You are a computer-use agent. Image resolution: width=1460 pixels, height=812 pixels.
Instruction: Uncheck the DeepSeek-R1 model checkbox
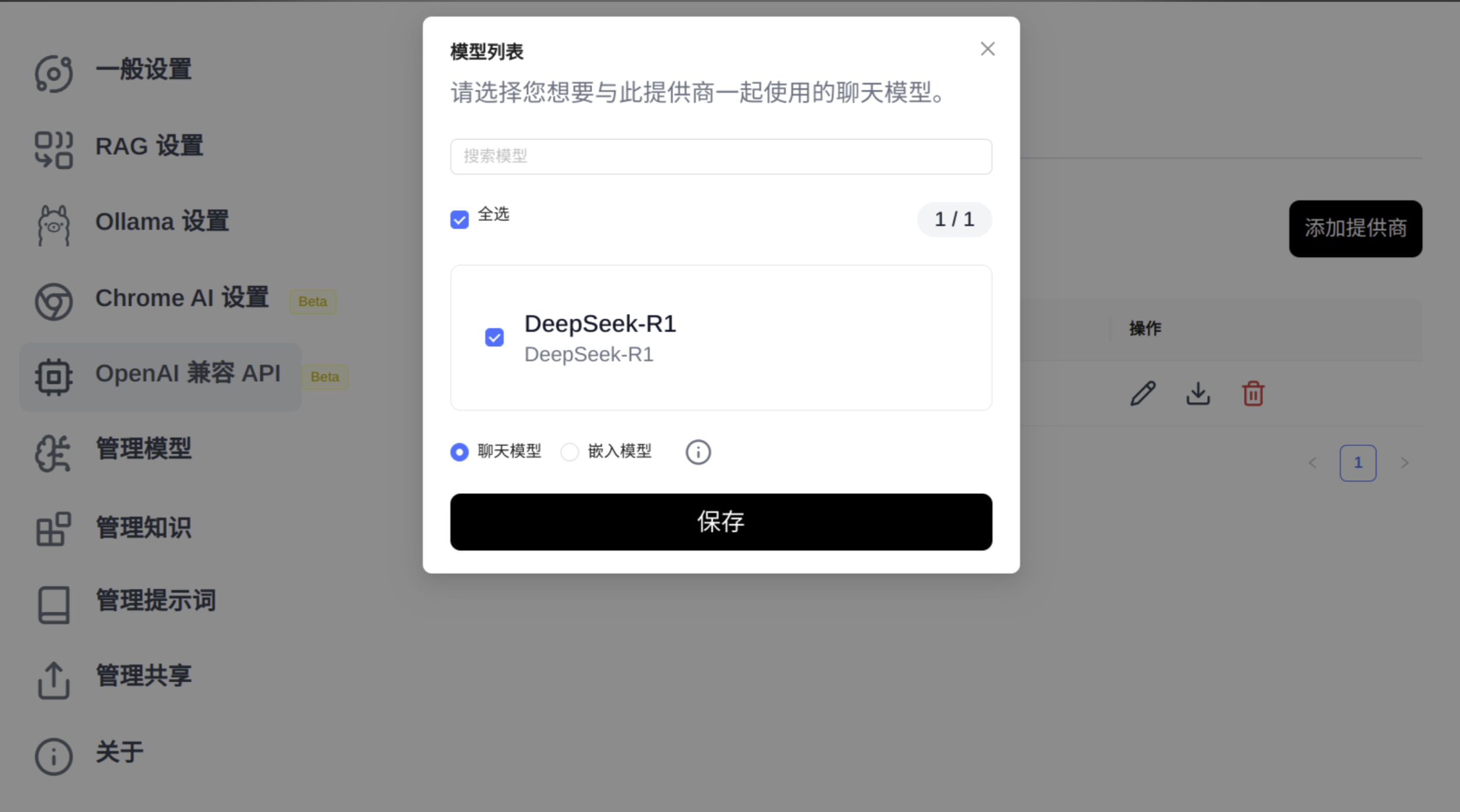point(494,337)
